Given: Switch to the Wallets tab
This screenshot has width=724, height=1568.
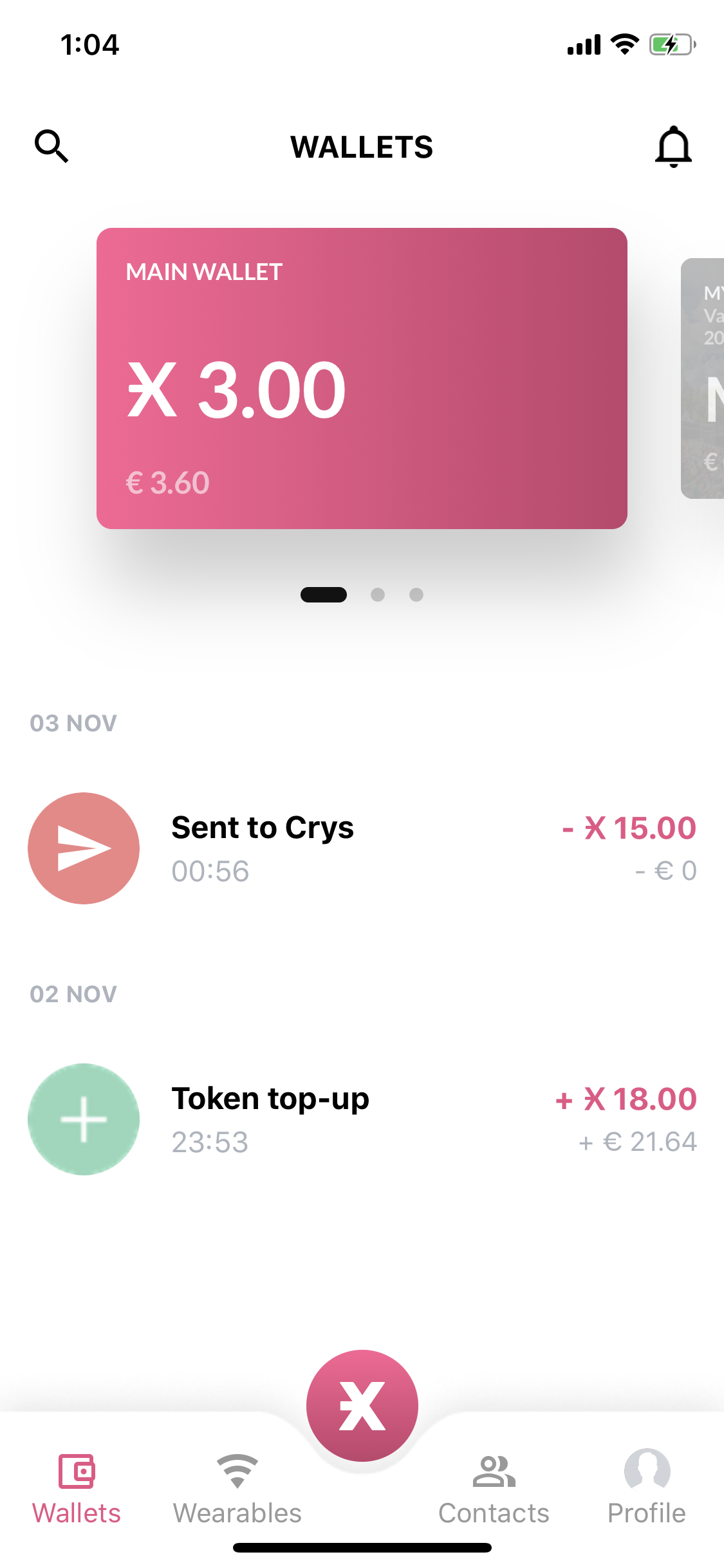Looking at the screenshot, I should pos(77,1488).
